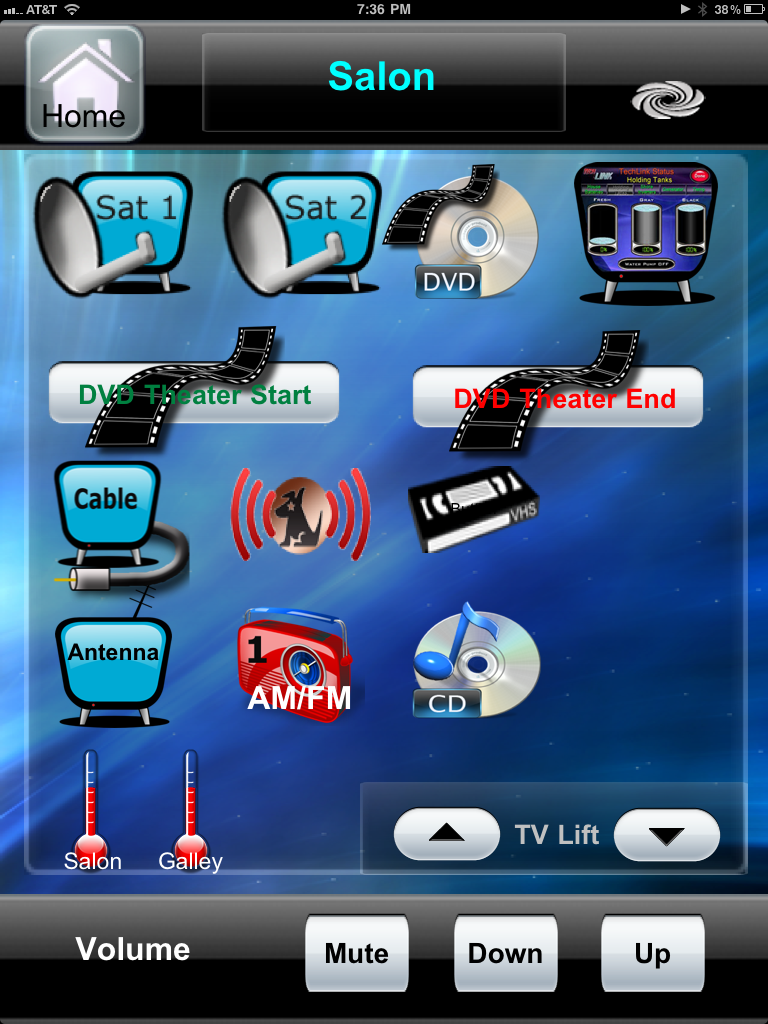Screen dimensions: 768x1024
Task: Choose the CD audio source
Action: [474, 662]
